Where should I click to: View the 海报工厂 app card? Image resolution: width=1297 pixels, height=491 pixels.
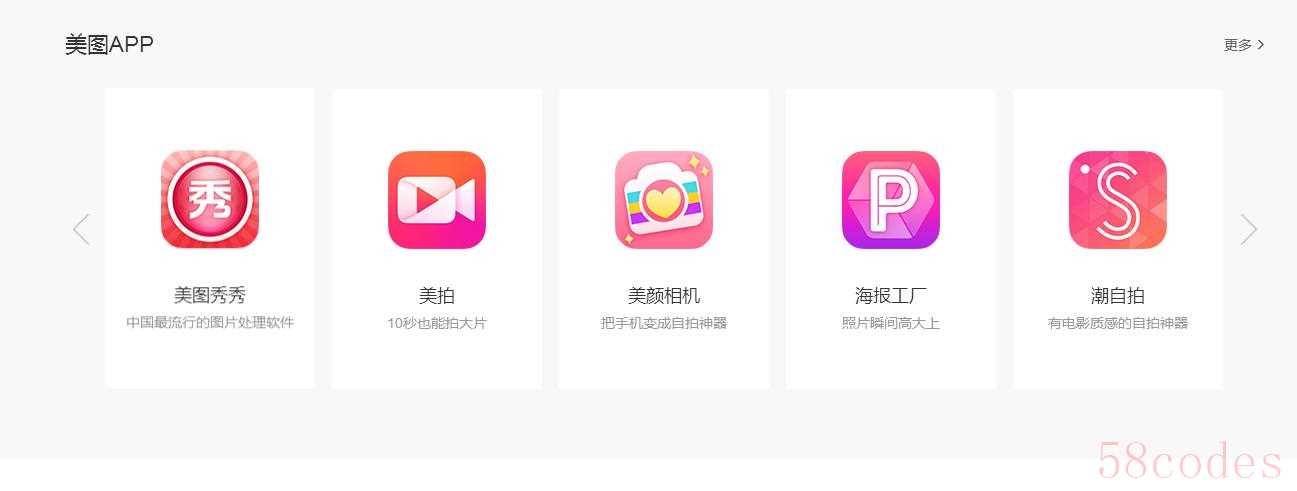(x=891, y=238)
